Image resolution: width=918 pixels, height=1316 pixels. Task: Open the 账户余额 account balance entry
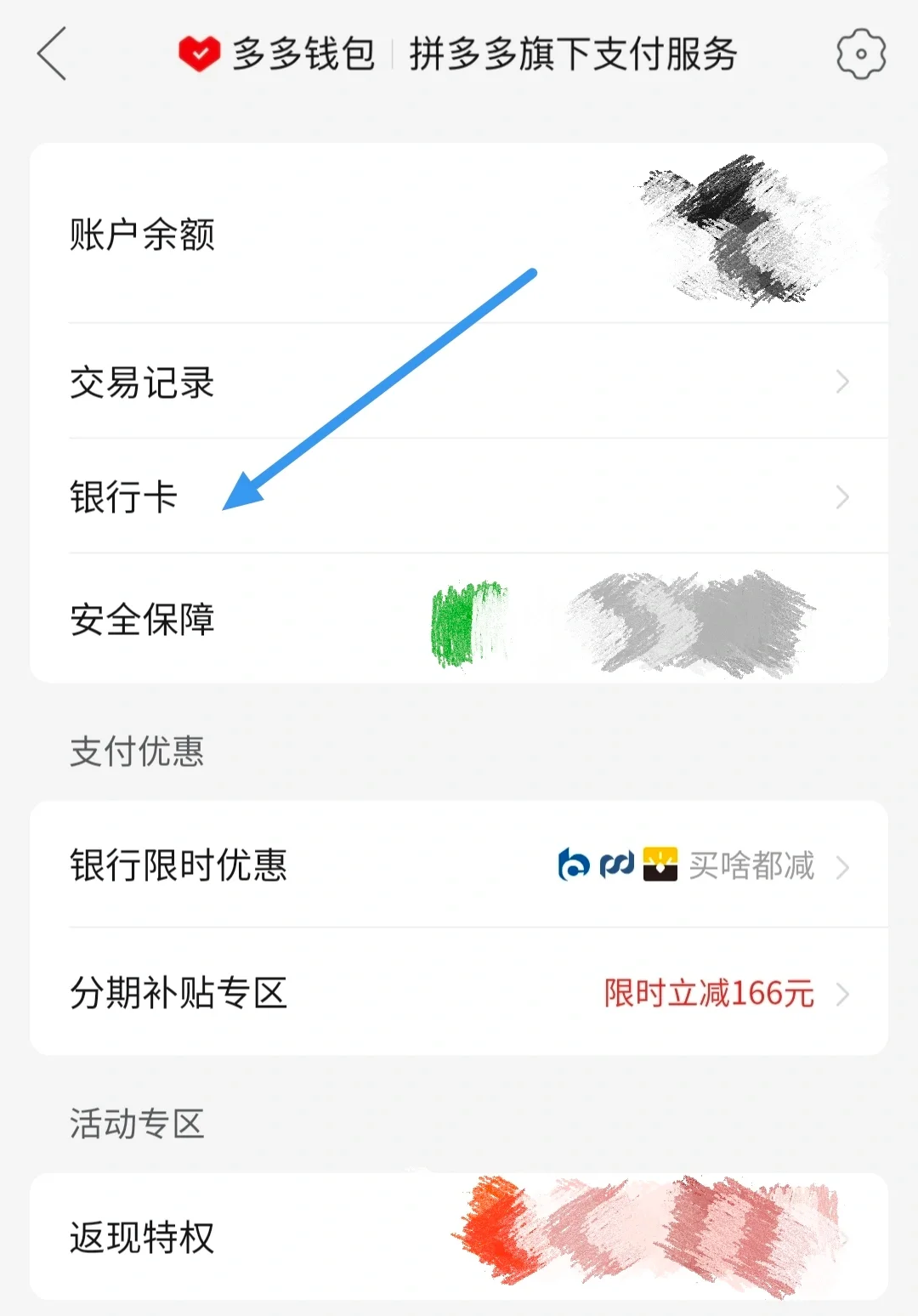[x=140, y=234]
